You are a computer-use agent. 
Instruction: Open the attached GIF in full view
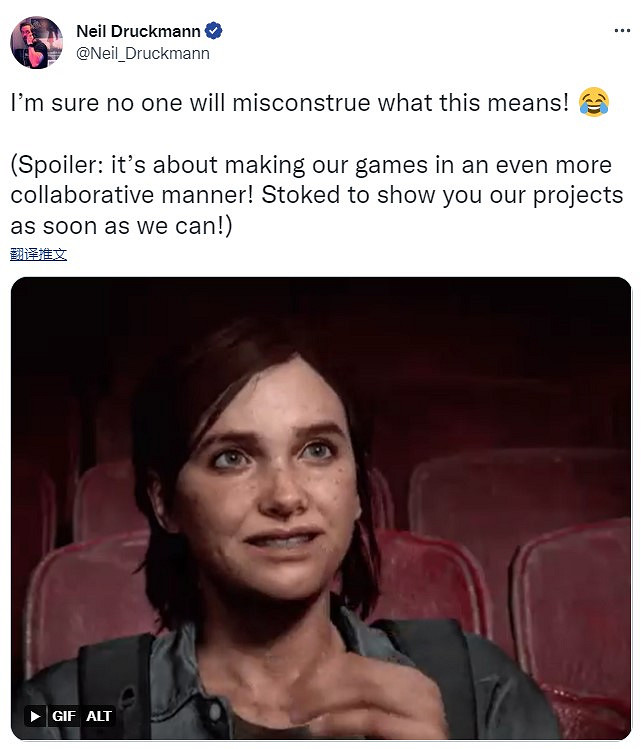pos(320,500)
